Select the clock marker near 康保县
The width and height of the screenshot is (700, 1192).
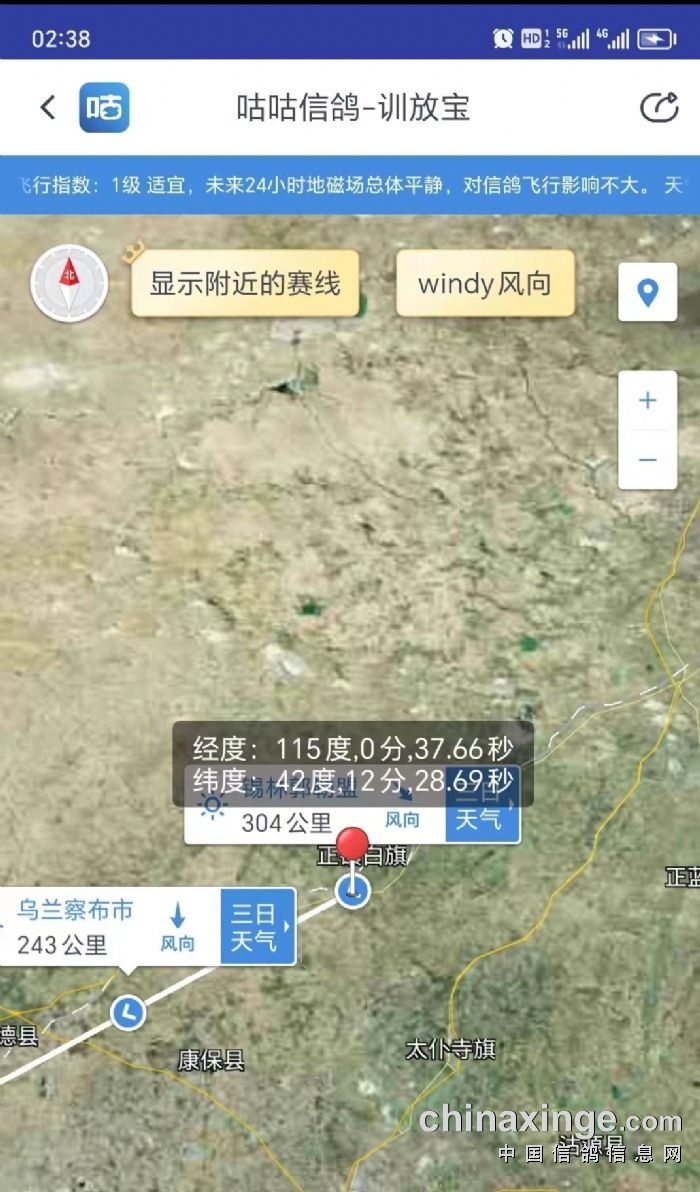click(127, 1012)
